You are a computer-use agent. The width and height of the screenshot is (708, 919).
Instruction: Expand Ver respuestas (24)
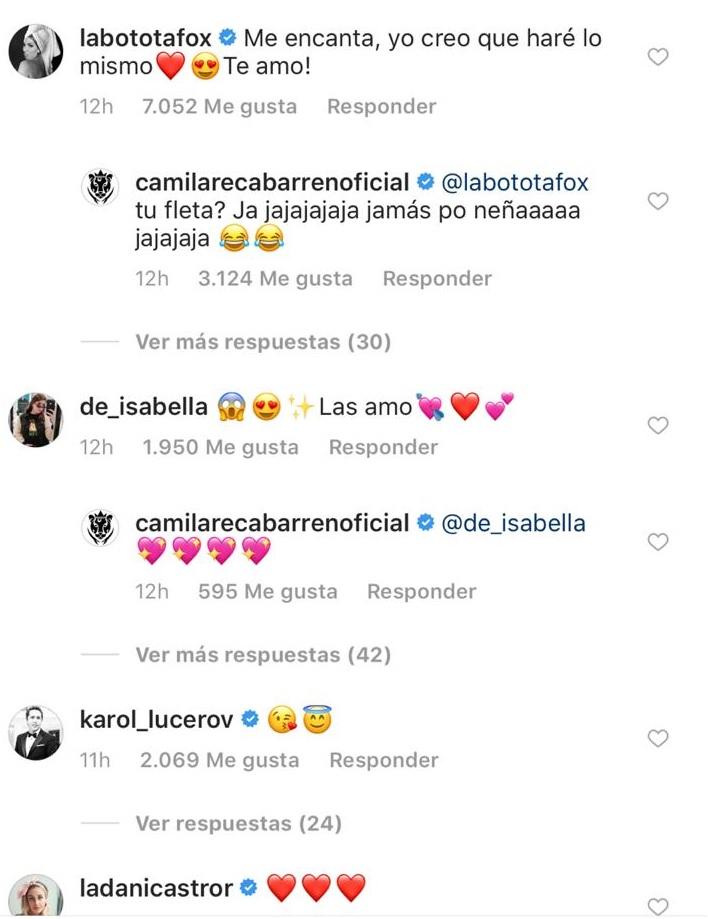(x=238, y=824)
